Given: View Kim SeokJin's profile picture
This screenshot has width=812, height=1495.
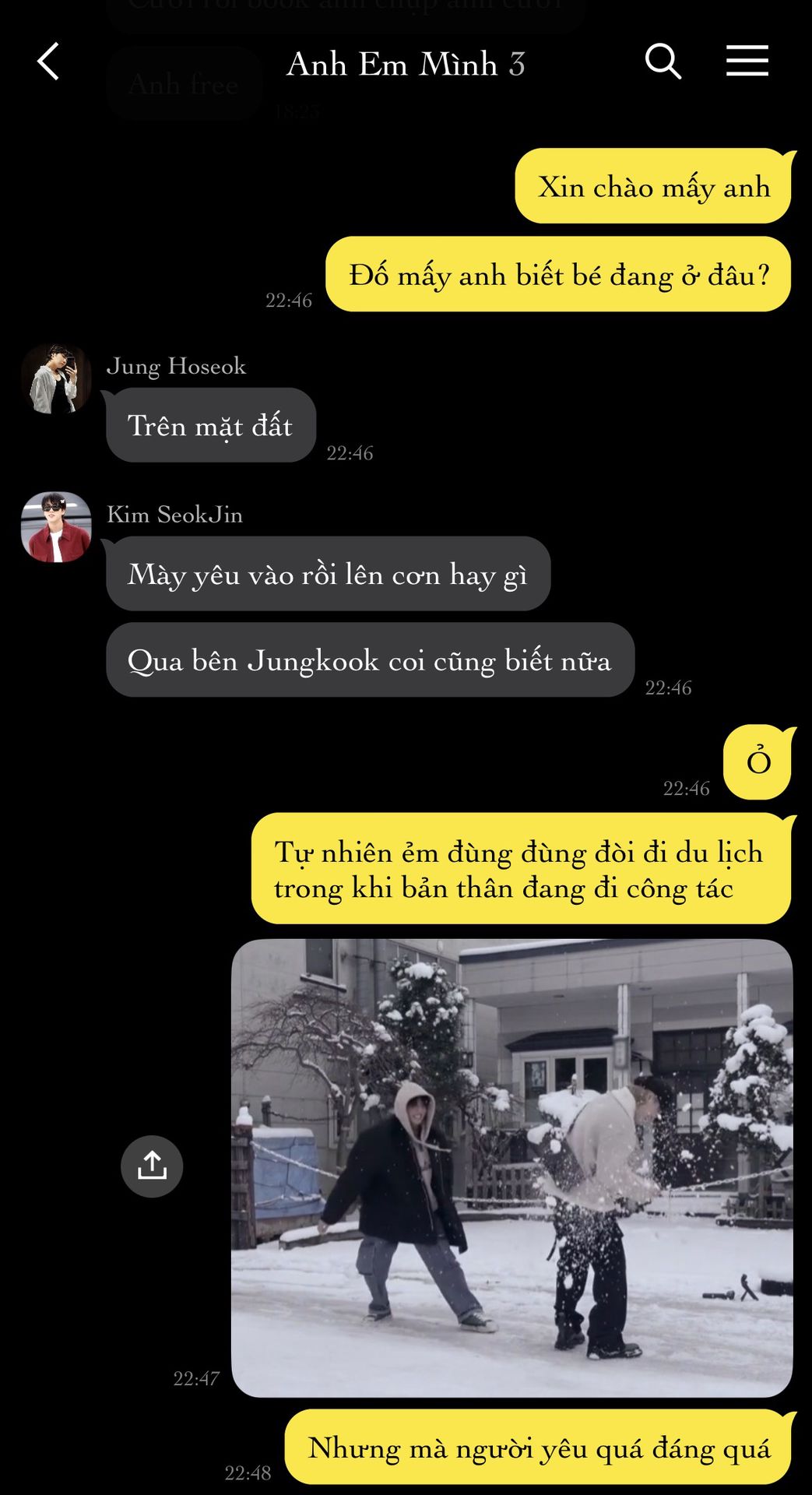Looking at the screenshot, I should tap(56, 526).
